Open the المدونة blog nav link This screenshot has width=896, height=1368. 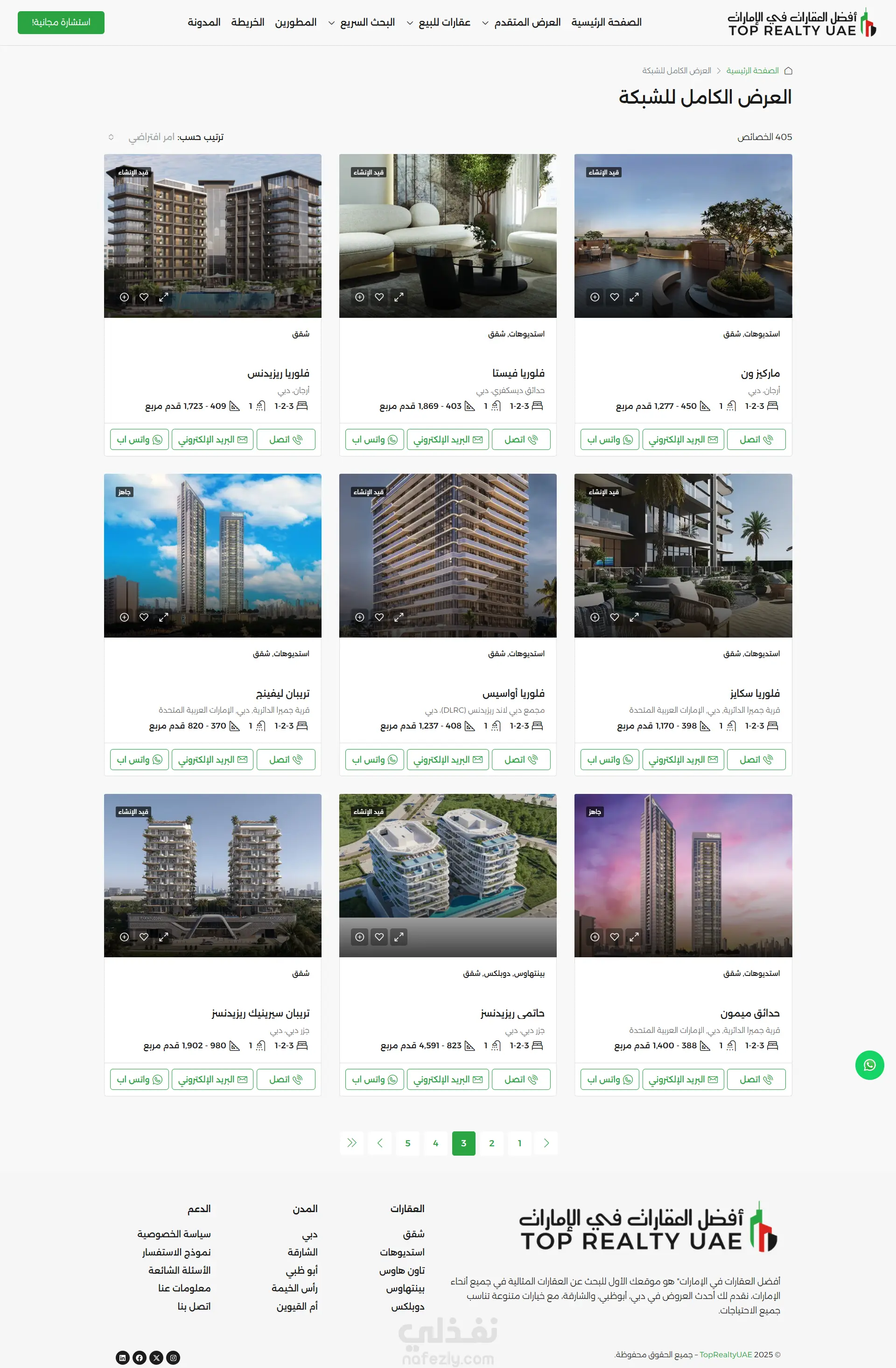coord(204,22)
